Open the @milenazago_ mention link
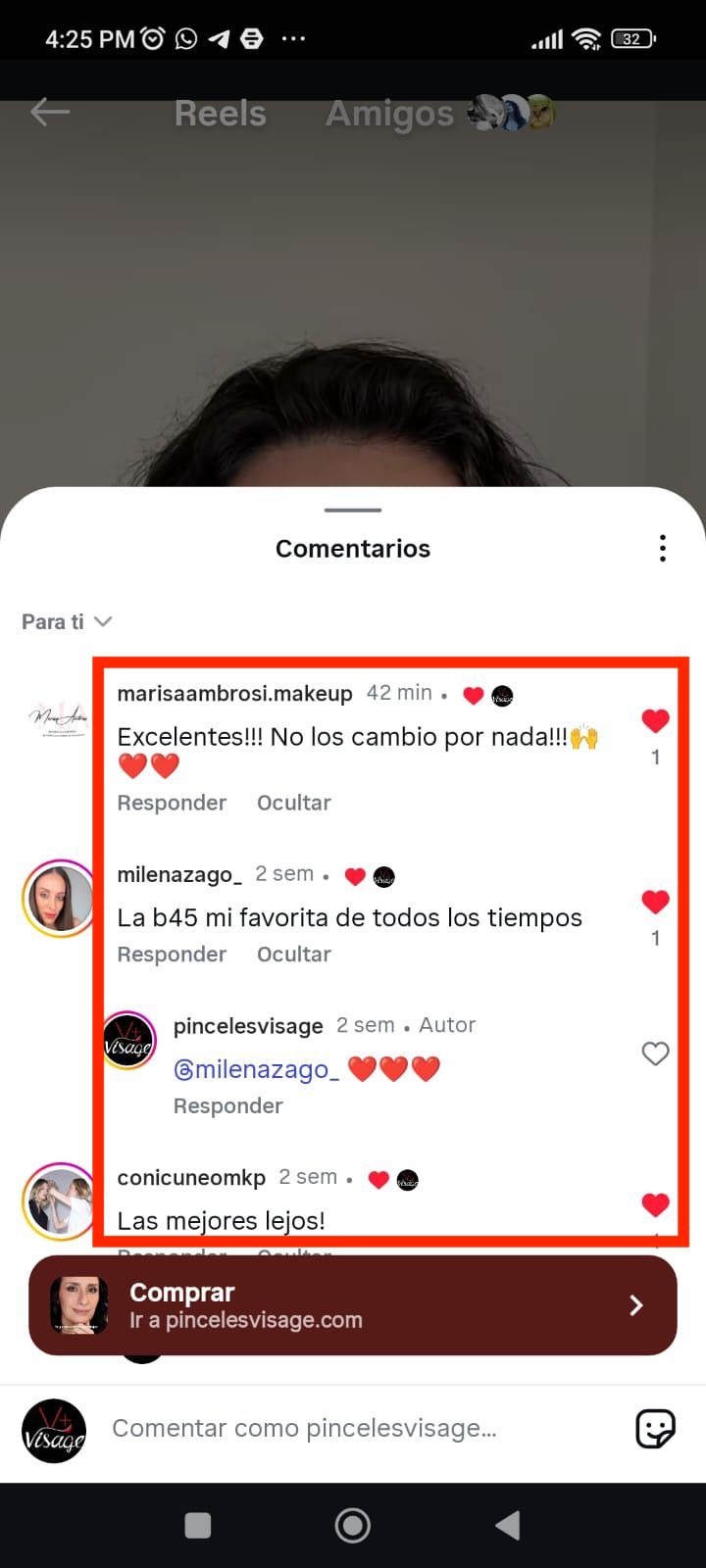 coord(256,1069)
